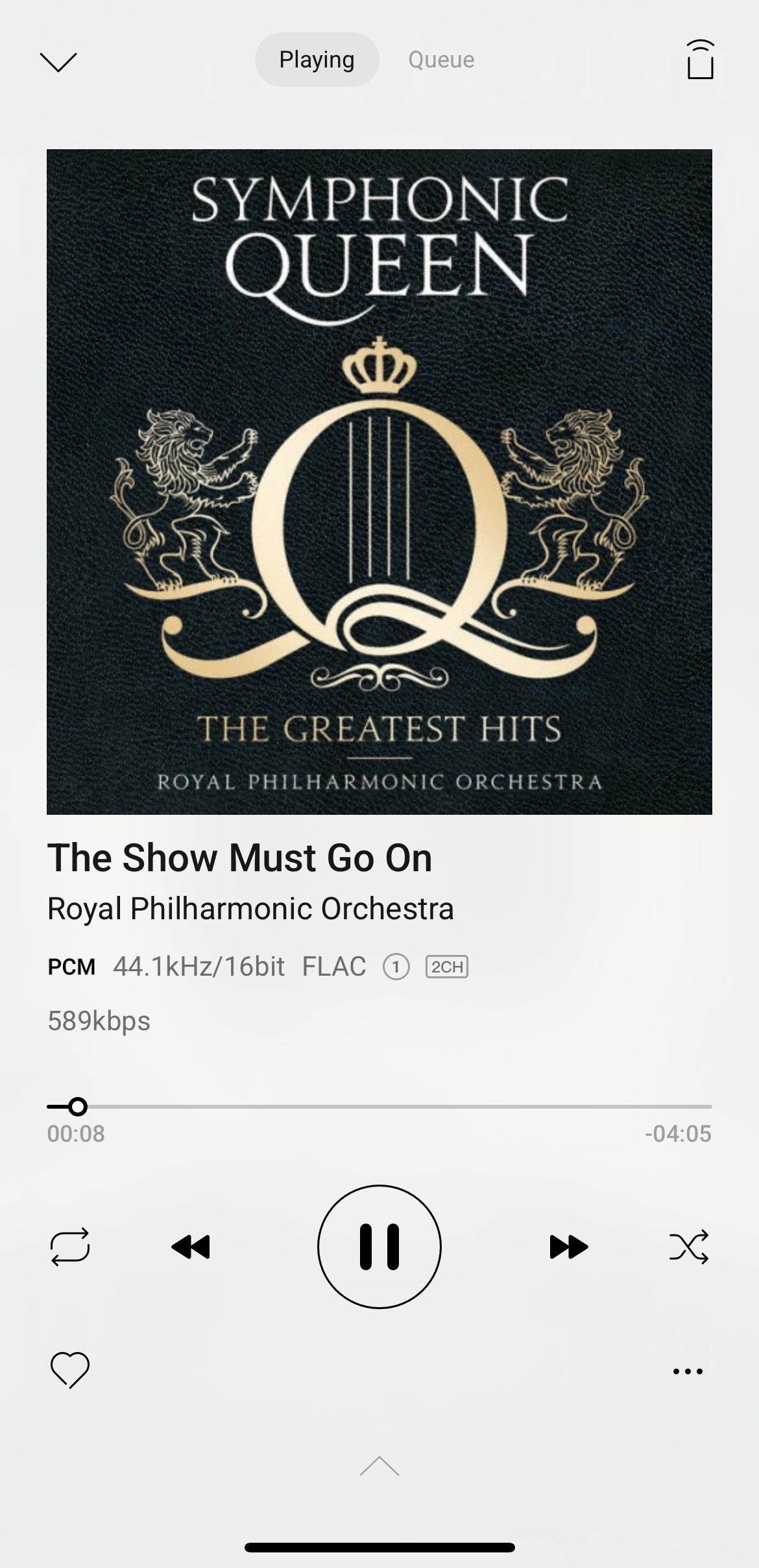Expand the bottom panel with the up chevron
Image resolution: width=759 pixels, height=1568 pixels.
pyautogui.click(x=379, y=1466)
